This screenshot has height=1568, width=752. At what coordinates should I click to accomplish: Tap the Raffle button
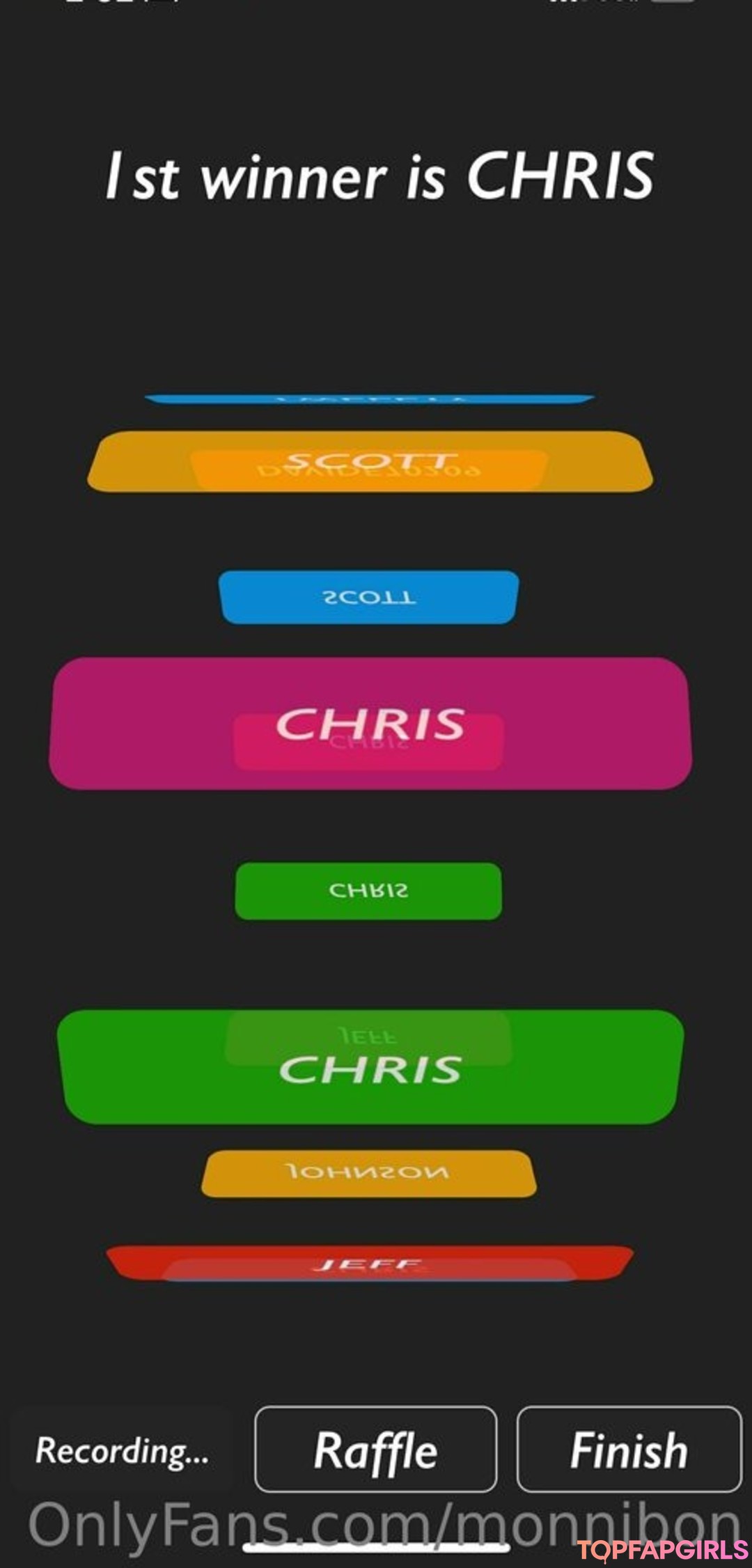click(375, 1450)
